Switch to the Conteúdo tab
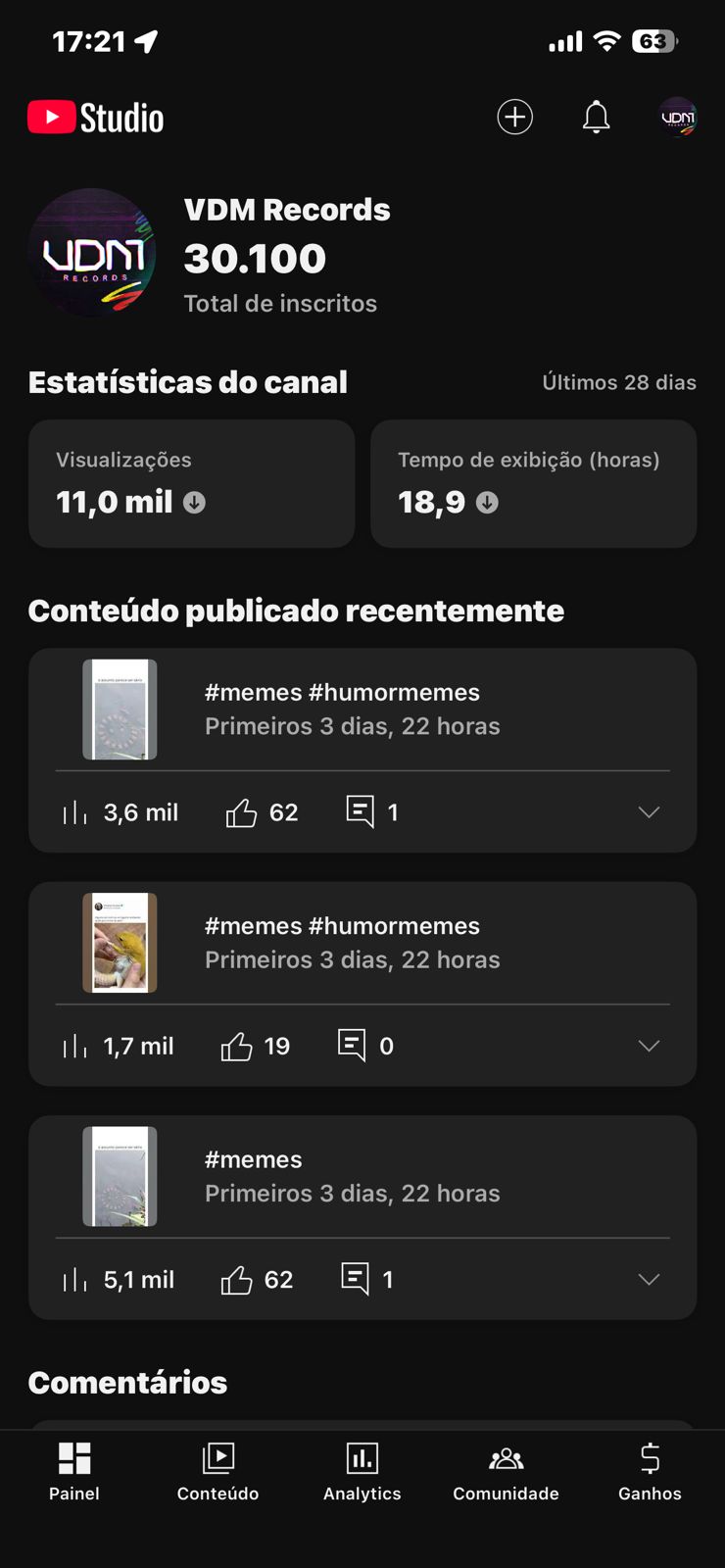This screenshot has height=1568, width=725. [217, 1471]
